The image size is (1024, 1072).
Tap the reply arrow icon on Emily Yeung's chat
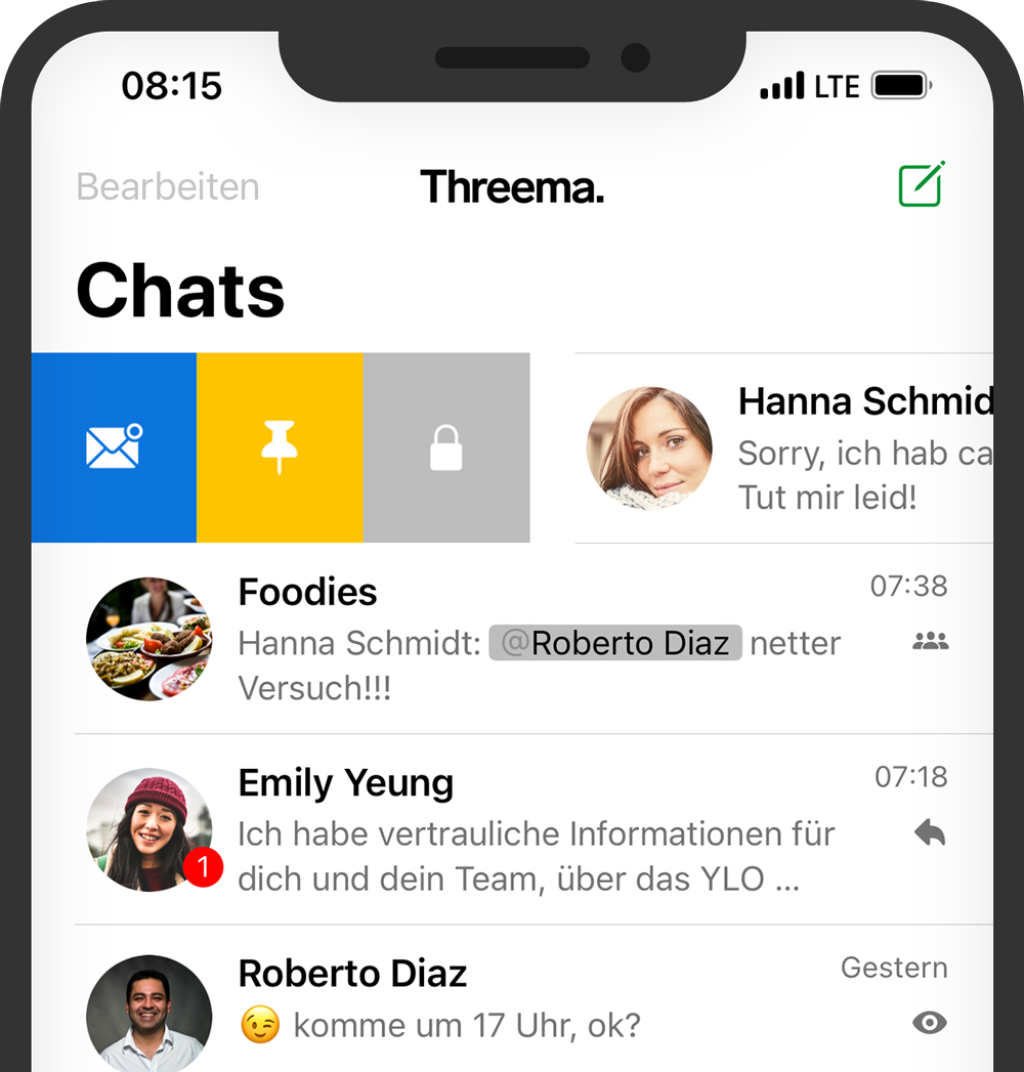click(x=930, y=830)
